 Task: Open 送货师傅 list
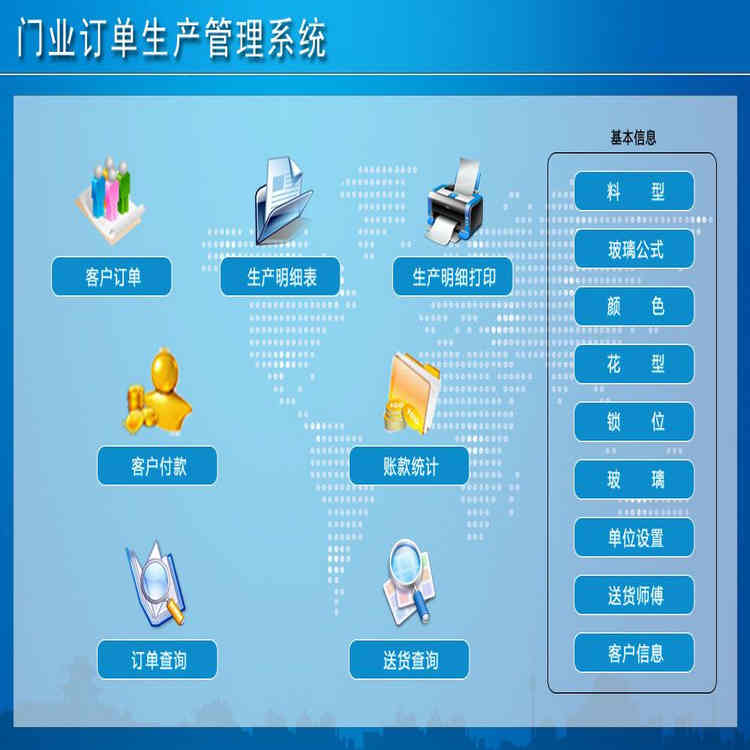tap(634, 596)
